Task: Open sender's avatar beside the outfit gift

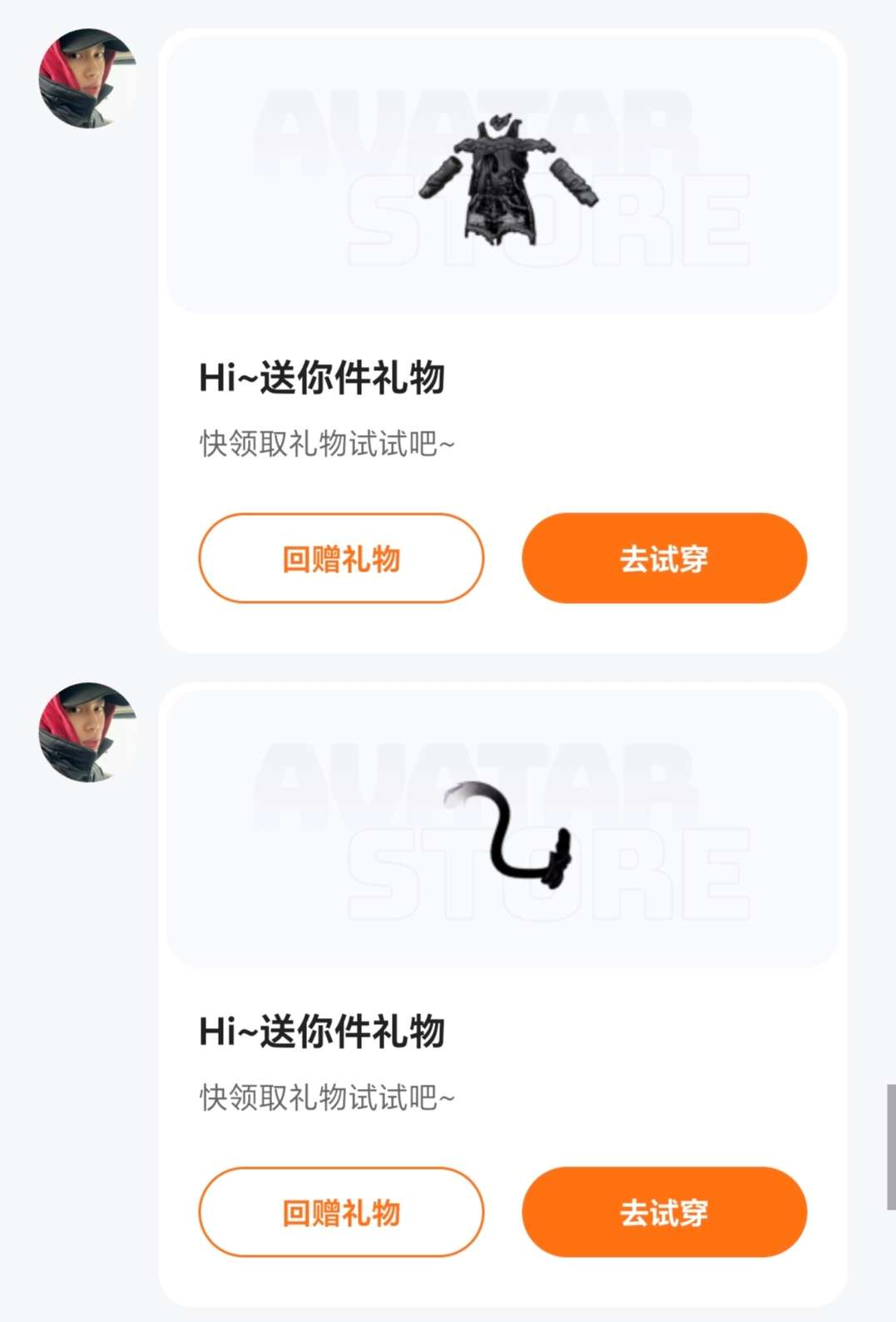Action: 87,78
